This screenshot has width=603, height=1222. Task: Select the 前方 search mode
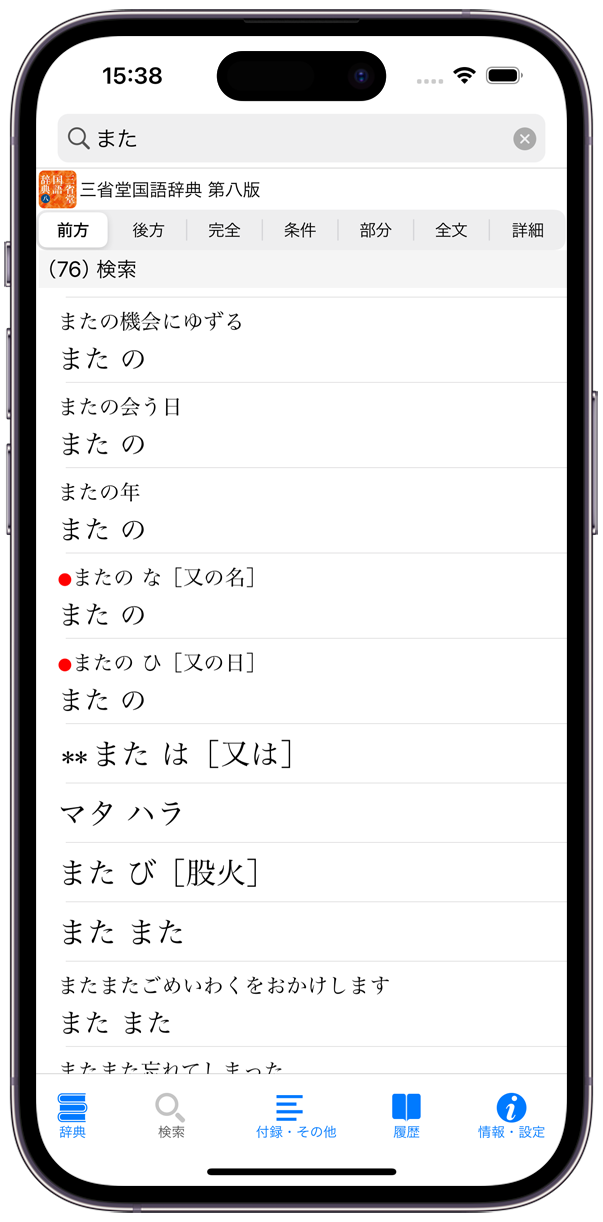[x=73, y=230]
